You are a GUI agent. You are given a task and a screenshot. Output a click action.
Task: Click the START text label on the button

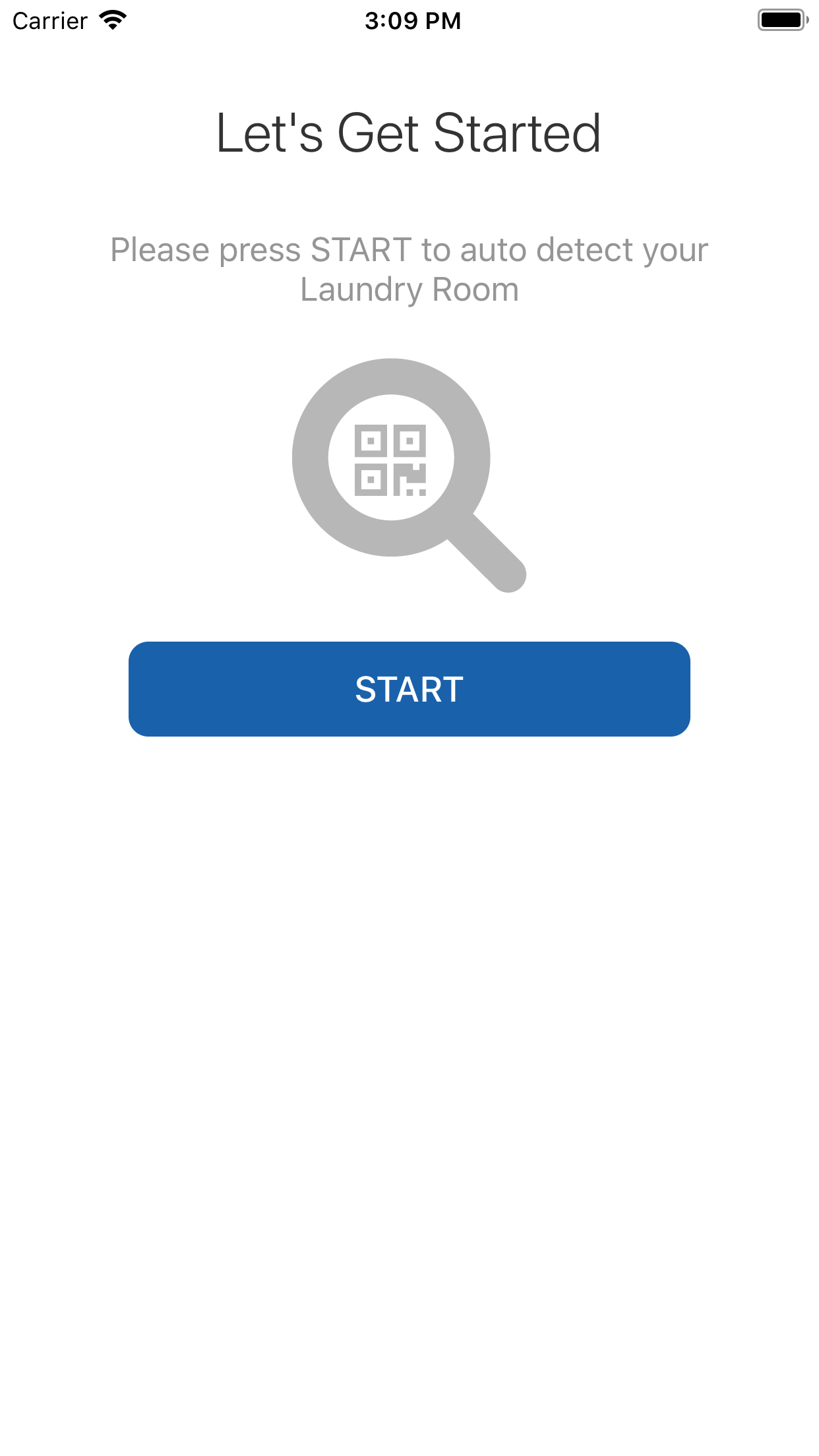pos(409,689)
